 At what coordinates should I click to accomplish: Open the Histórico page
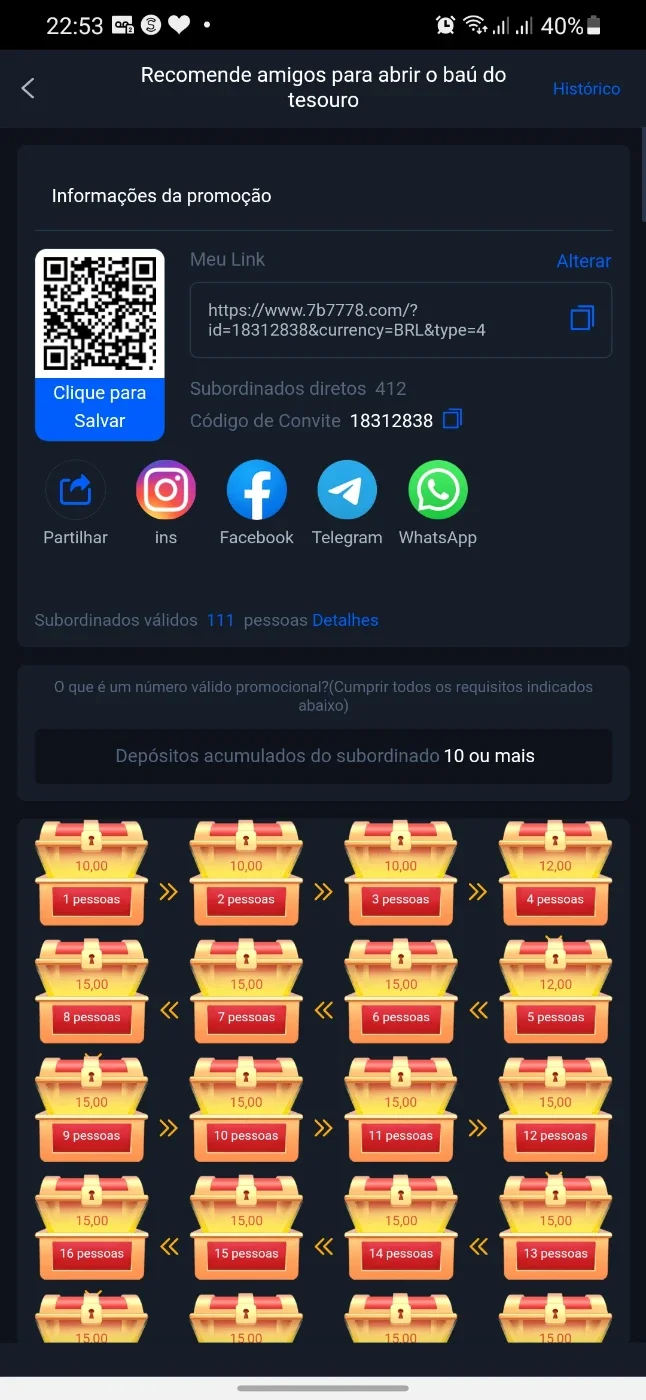586,88
